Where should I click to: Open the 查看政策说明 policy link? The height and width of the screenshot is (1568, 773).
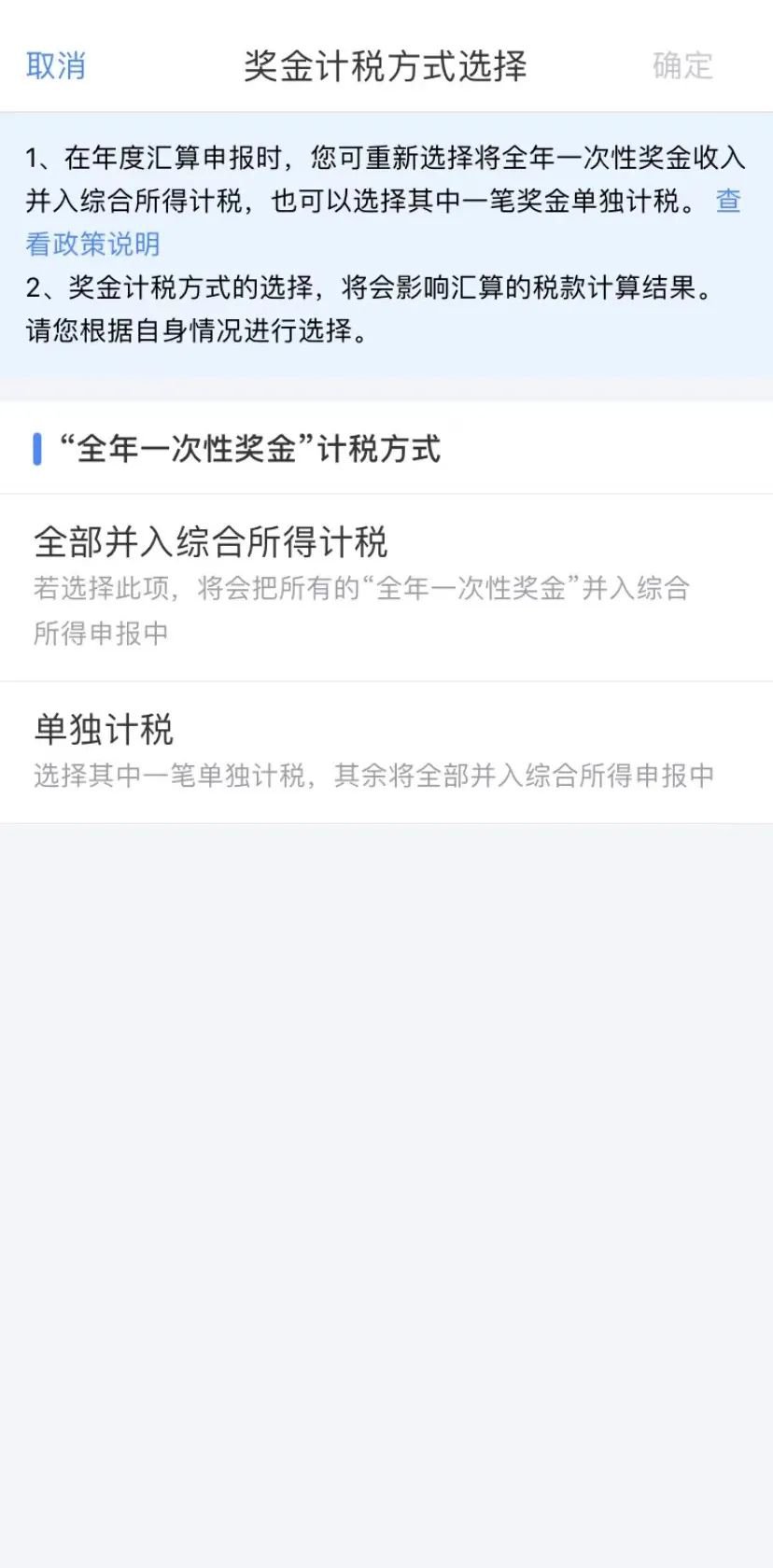click(93, 244)
